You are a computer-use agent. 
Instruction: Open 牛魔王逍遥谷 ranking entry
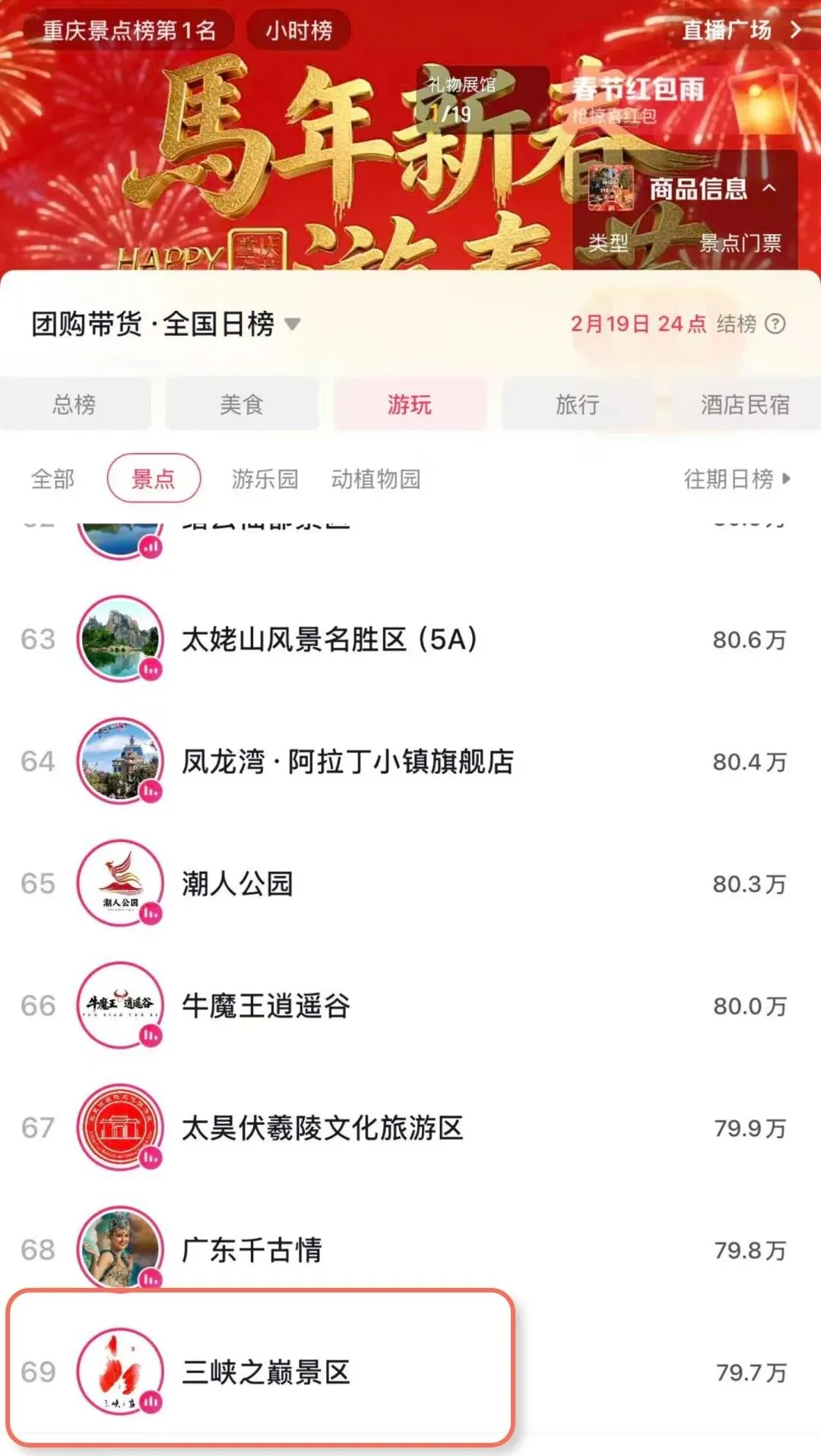[265, 1006]
